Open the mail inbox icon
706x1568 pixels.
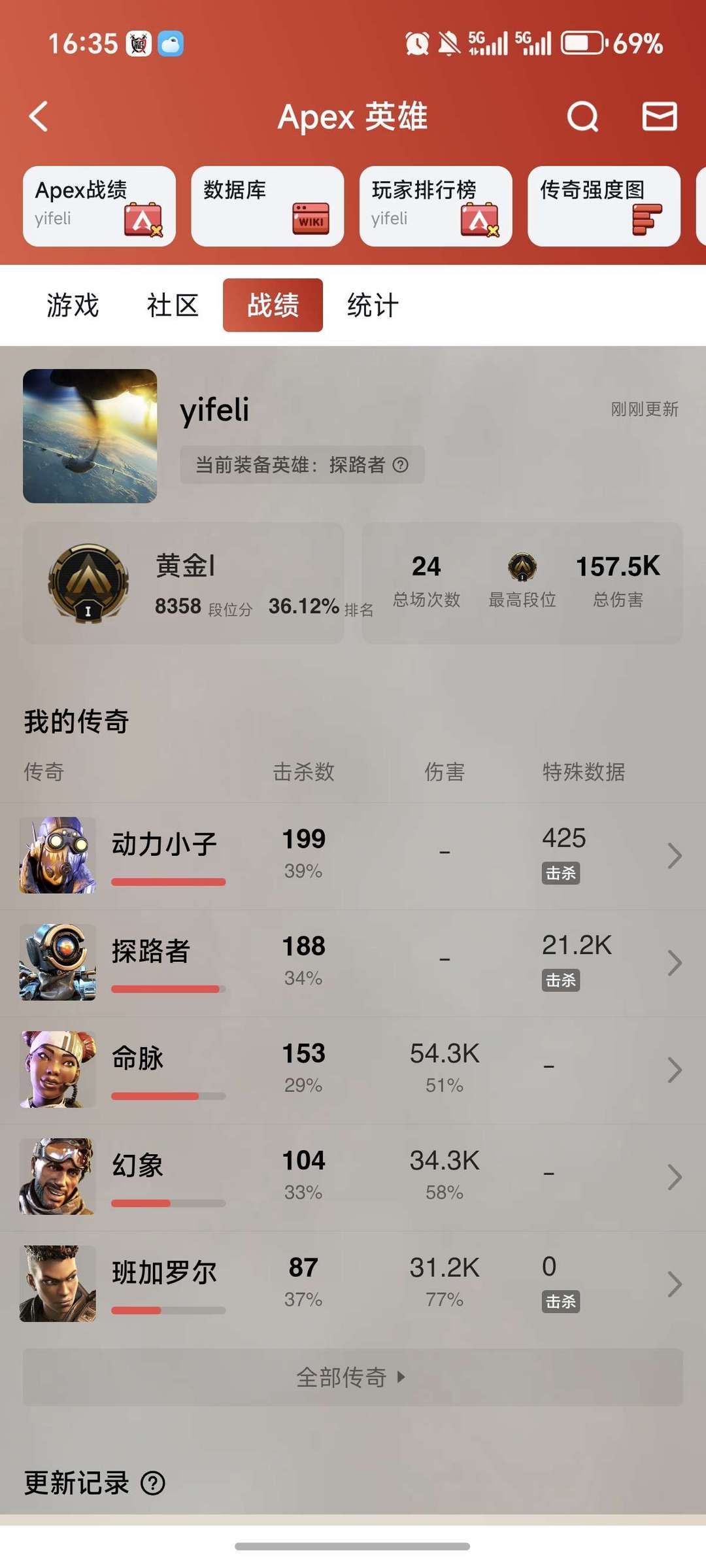point(659,116)
